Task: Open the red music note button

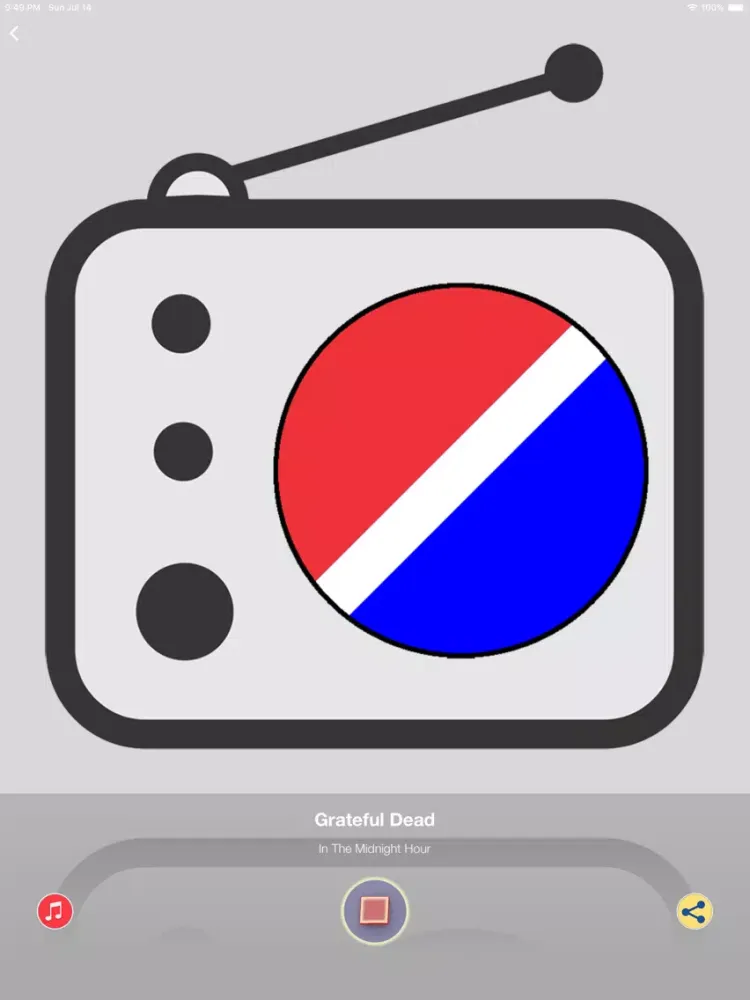Action: click(55, 911)
